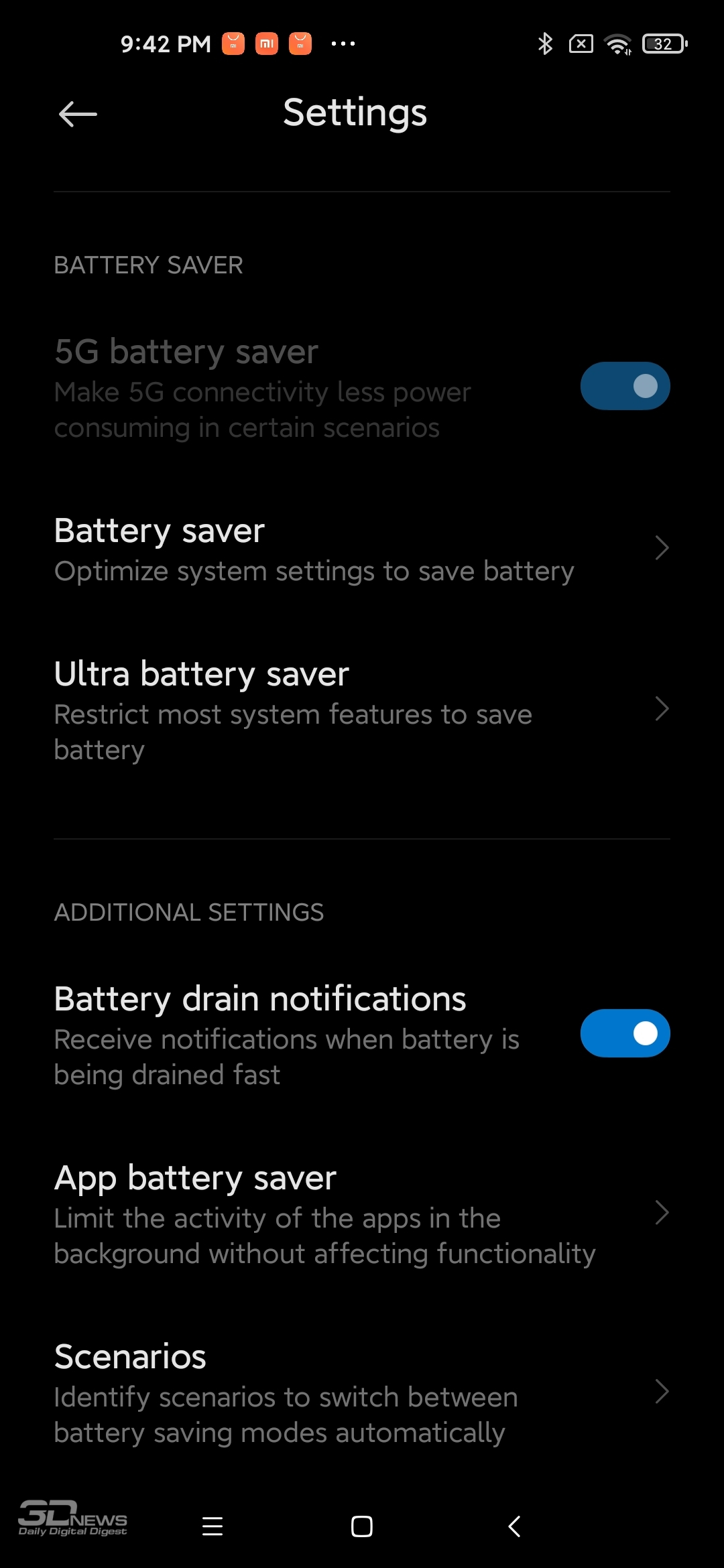The image size is (724, 1568).
Task: Open Battery saver settings
Action: pyautogui.click(x=362, y=549)
